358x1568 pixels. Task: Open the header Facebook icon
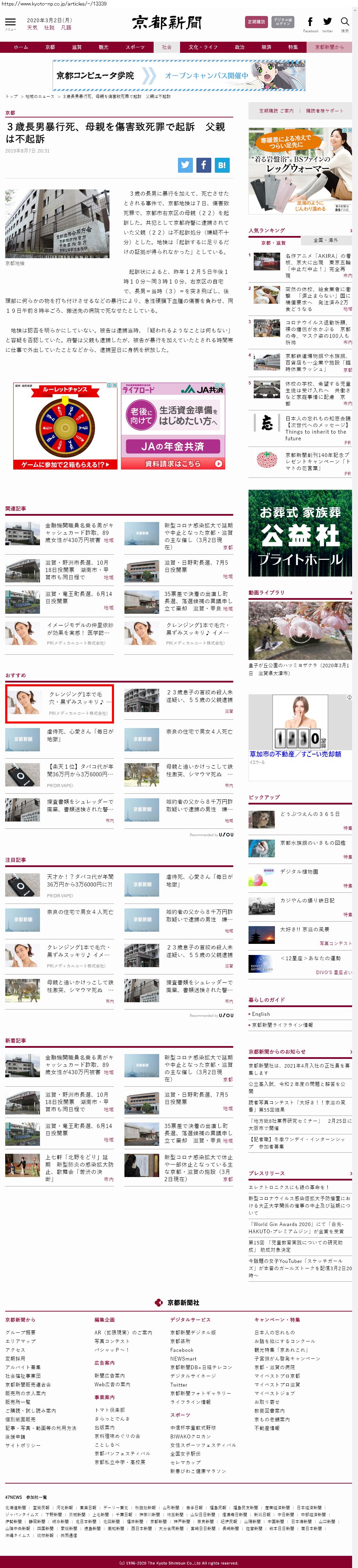pyautogui.click(x=310, y=23)
